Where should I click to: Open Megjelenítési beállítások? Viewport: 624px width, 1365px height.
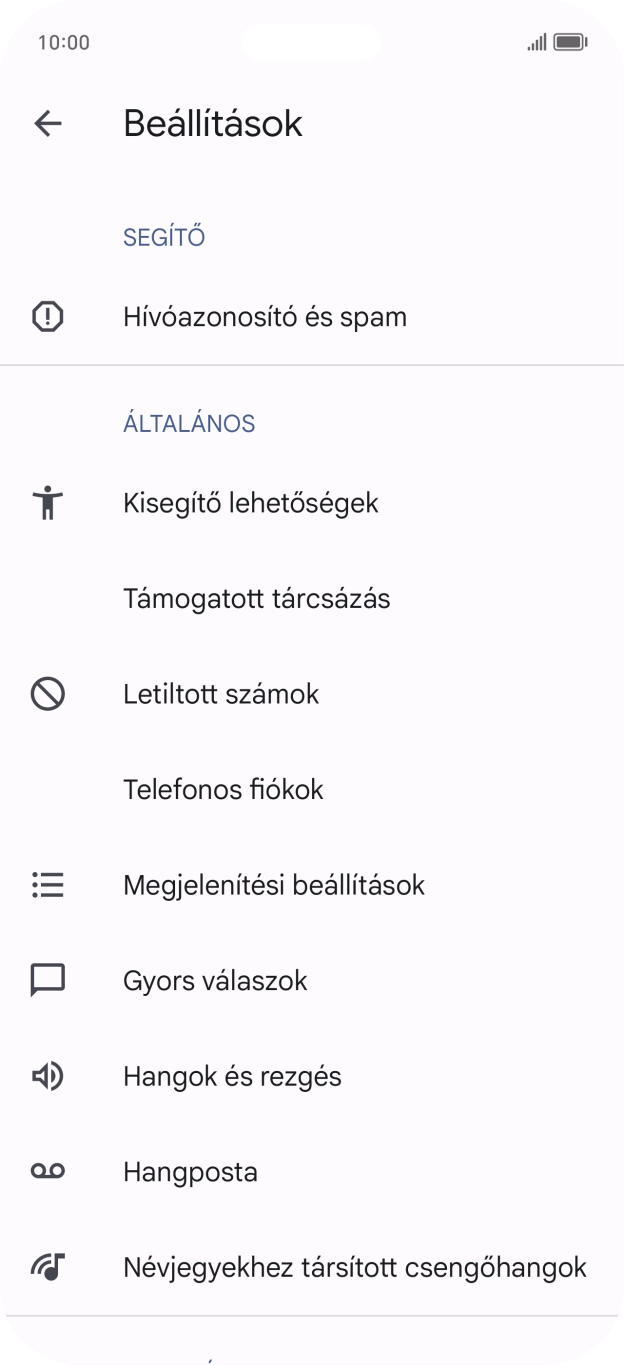click(273, 885)
